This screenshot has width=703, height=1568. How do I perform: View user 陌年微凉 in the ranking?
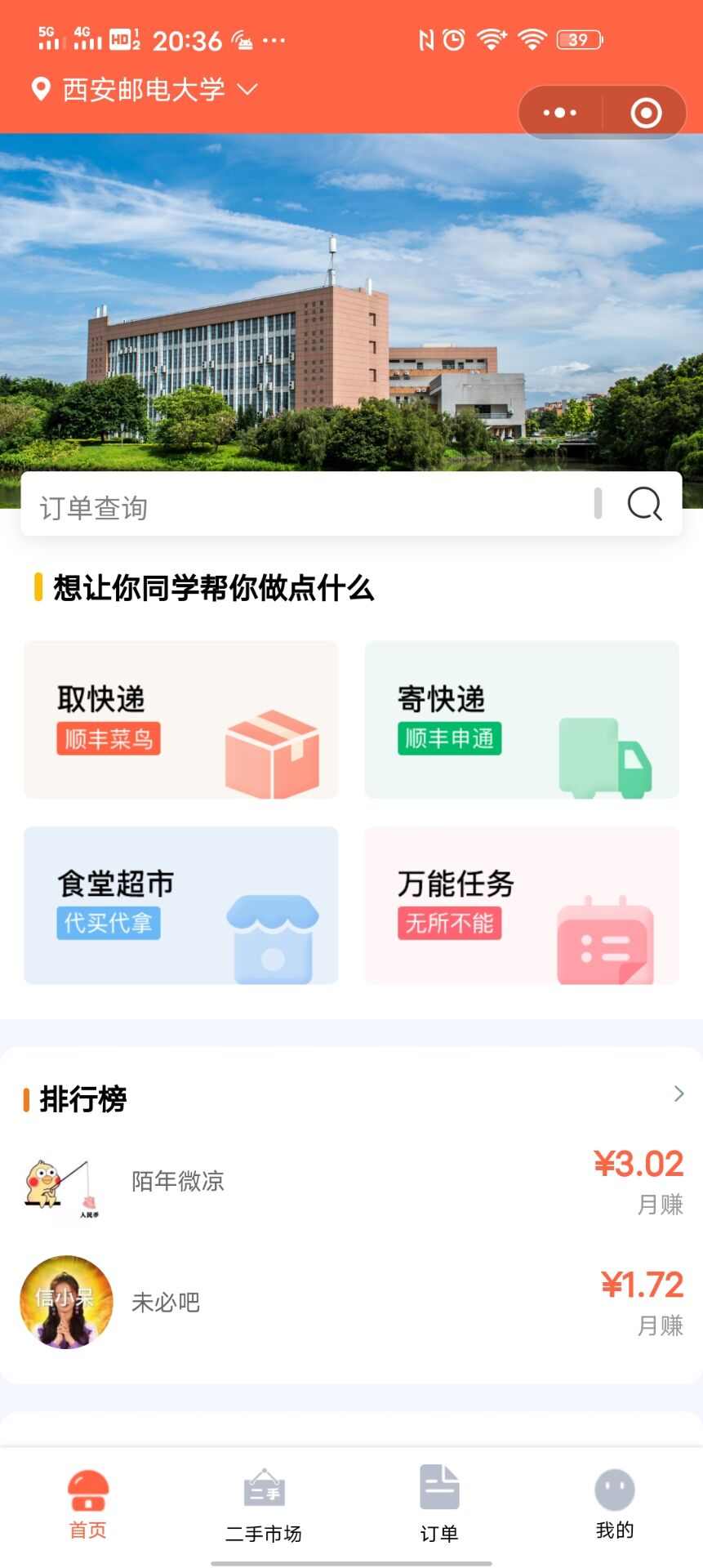click(x=179, y=1181)
